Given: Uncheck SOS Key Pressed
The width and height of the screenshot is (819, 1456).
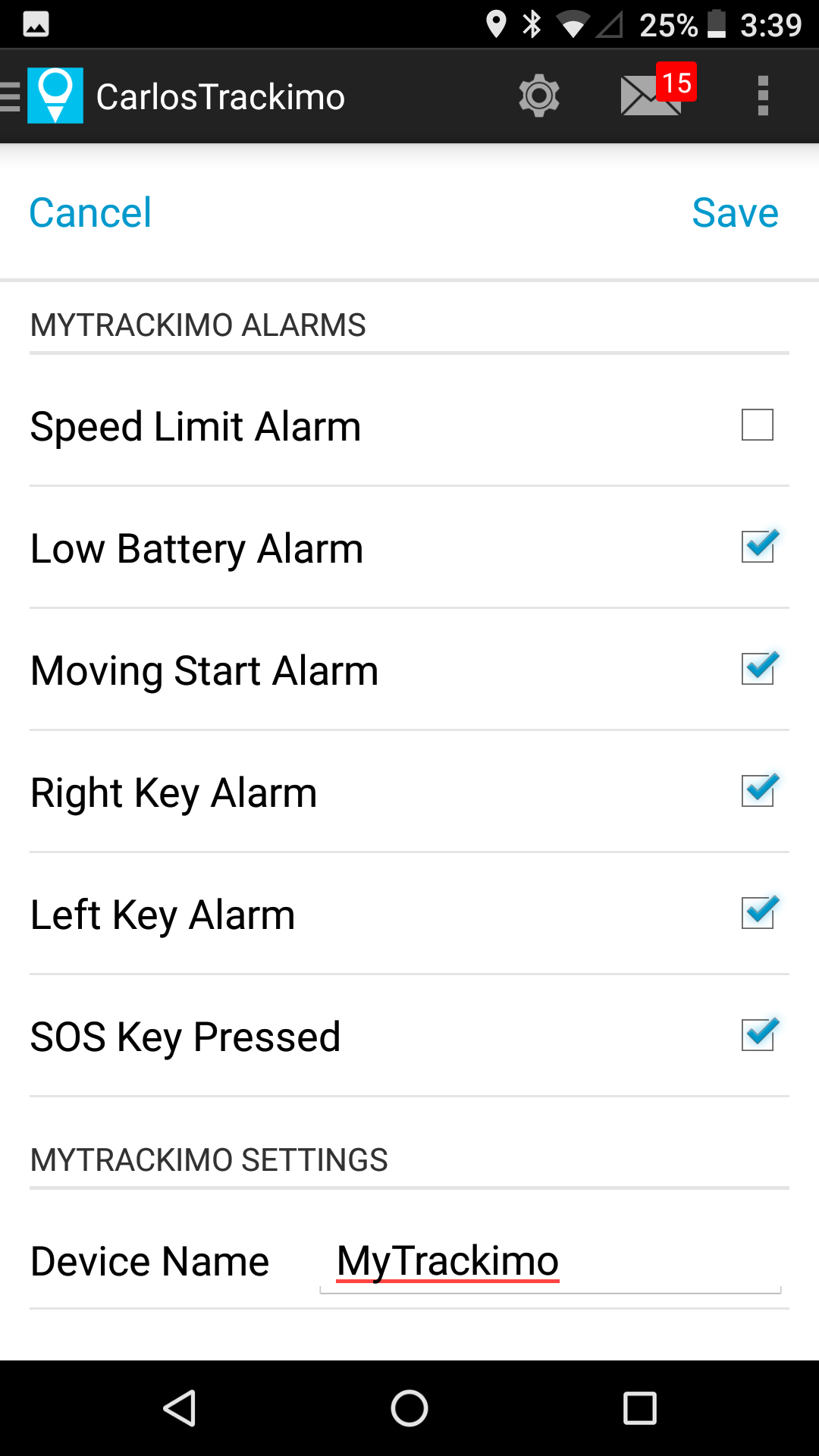Looking at the screenshot, I should pos(757,1035).
